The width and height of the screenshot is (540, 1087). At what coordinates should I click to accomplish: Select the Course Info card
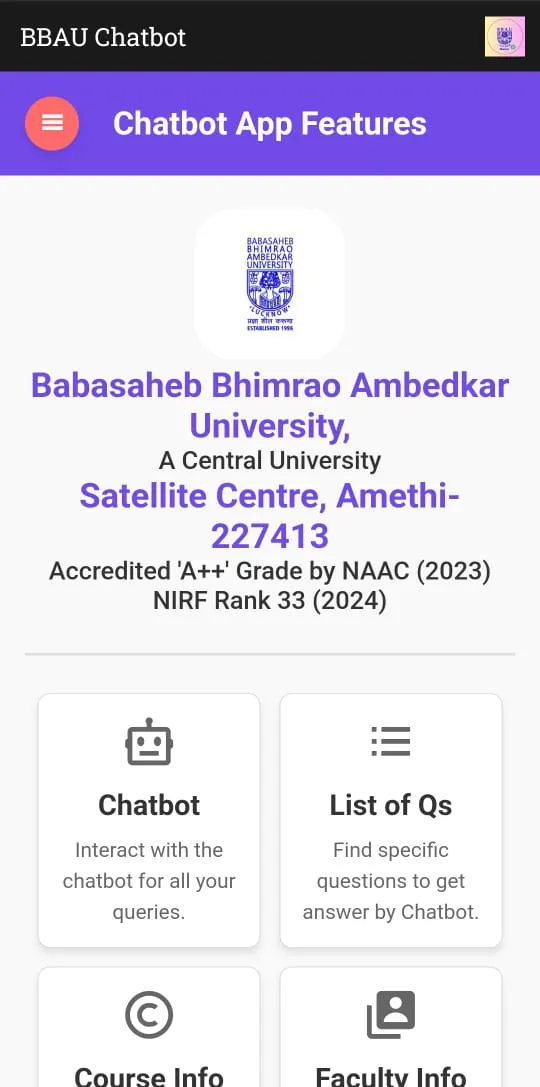click(x=149, y=1027)
